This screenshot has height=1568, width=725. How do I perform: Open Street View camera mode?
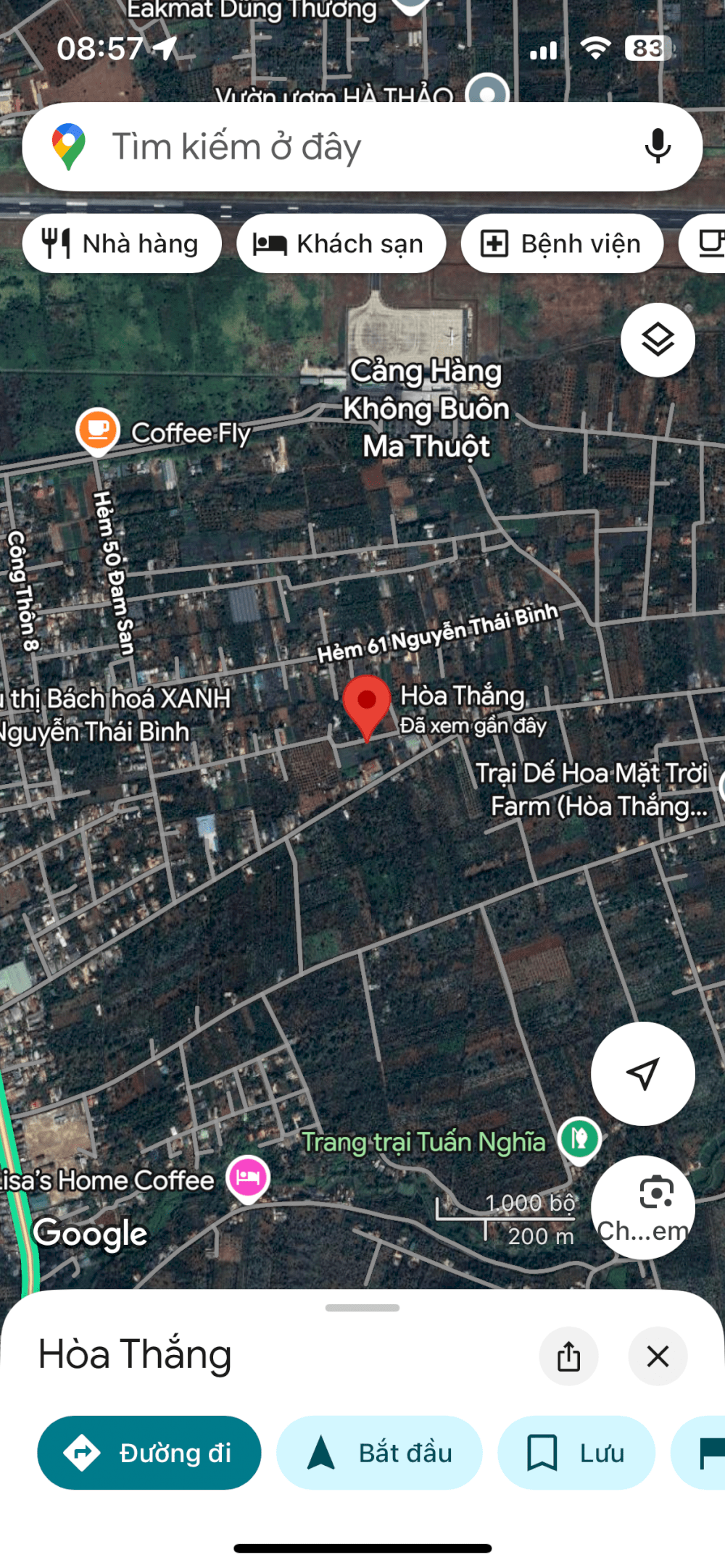click(643, 1206)
